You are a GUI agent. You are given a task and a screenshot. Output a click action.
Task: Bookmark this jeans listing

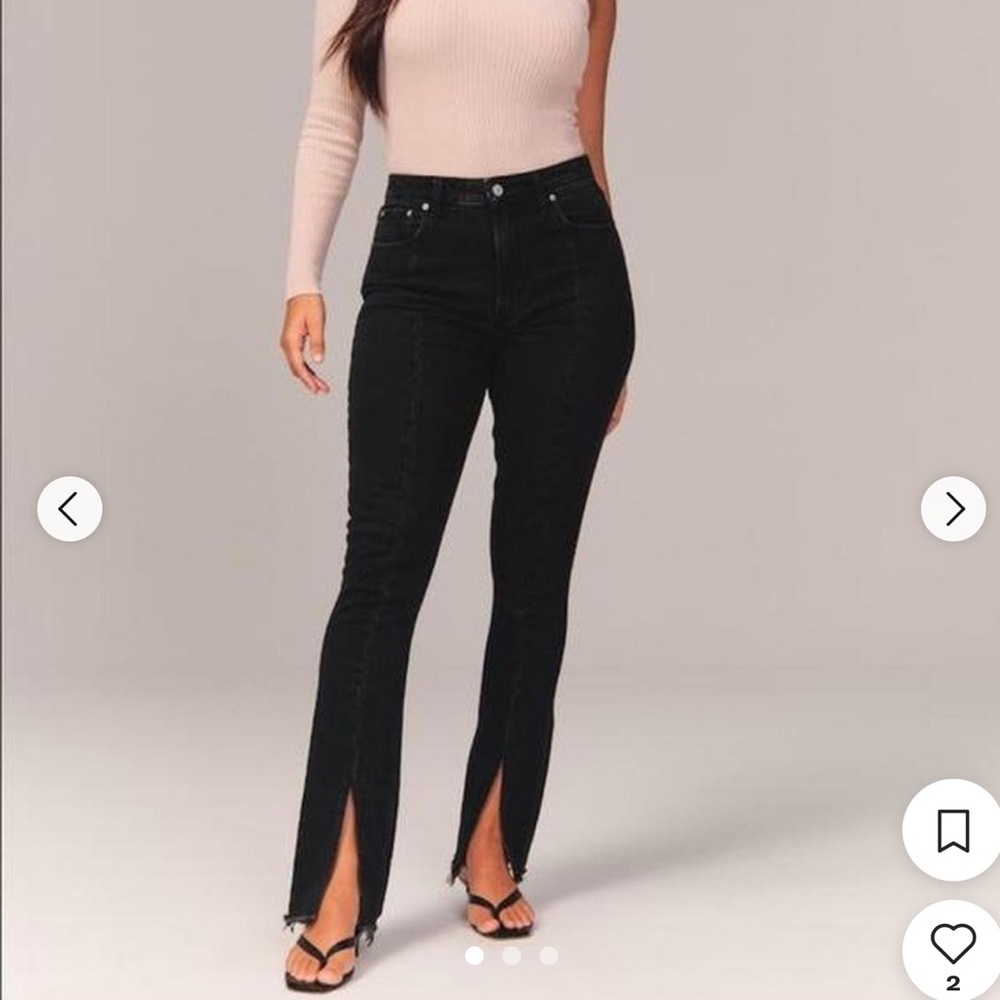[x=952, y=831]
